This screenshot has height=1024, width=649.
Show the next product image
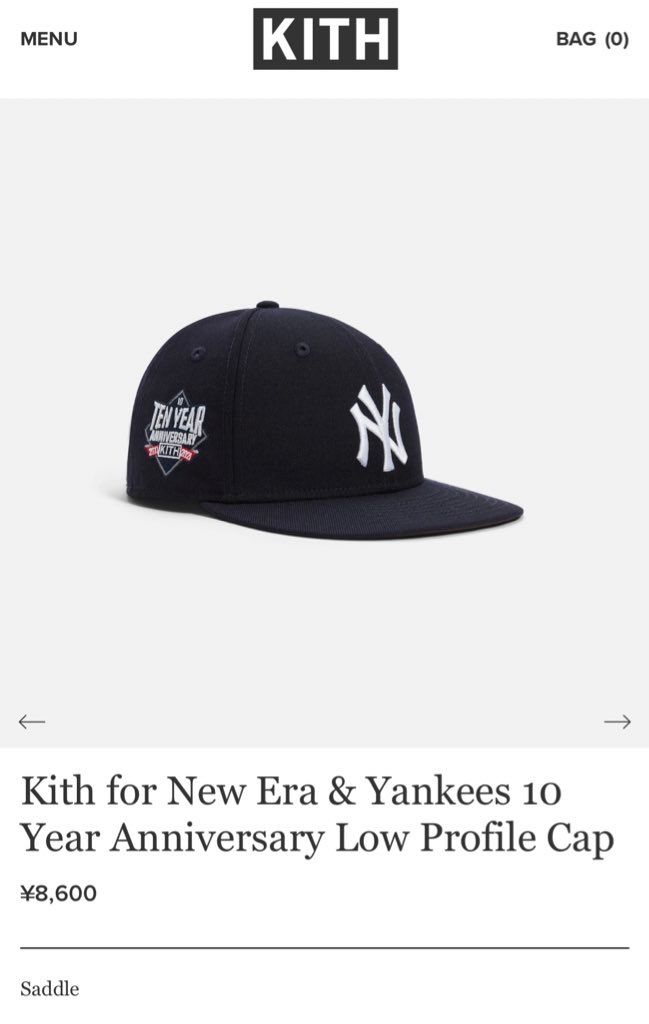[617, 721]
